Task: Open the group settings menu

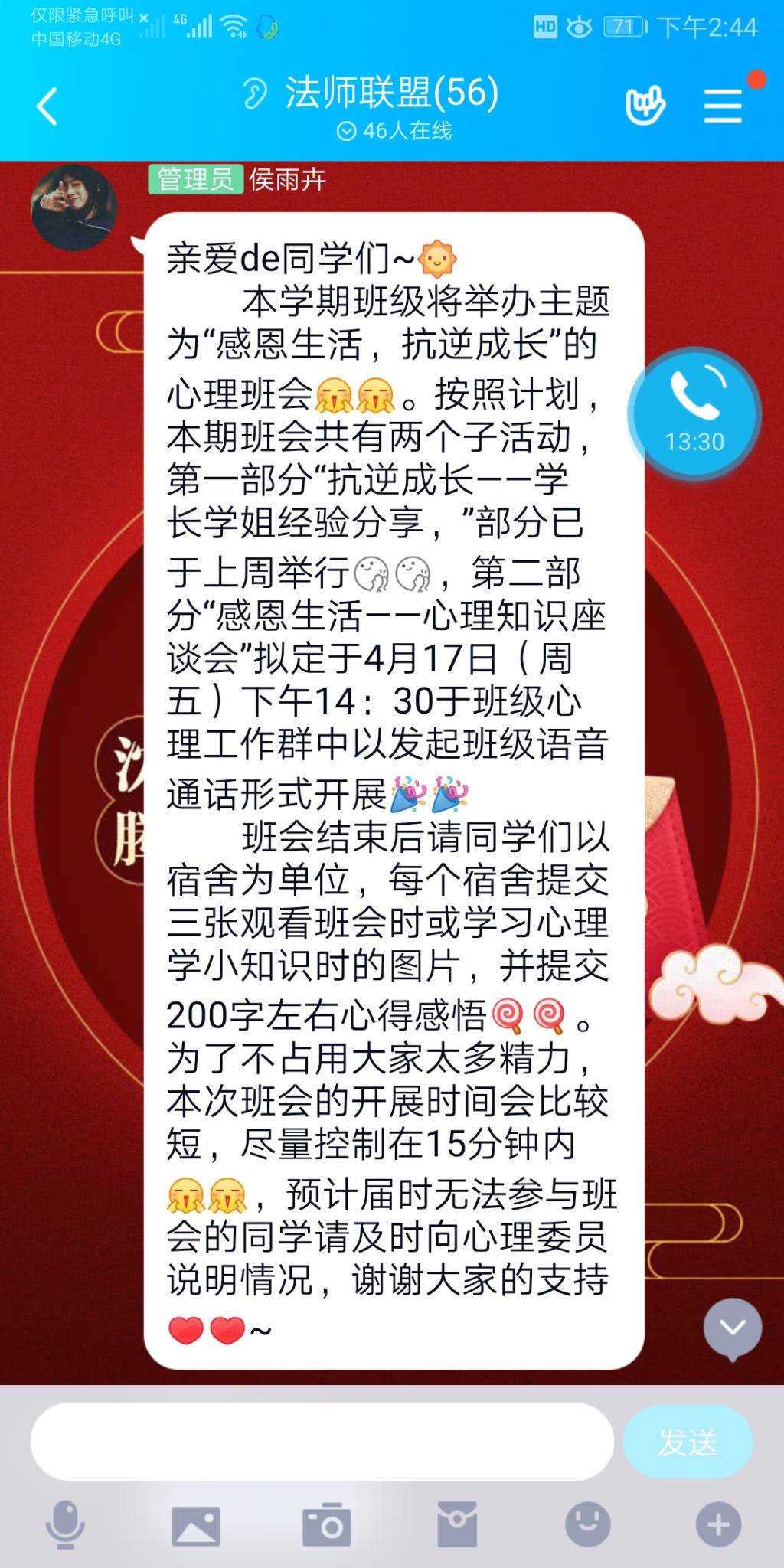Action: click(723, 106)
